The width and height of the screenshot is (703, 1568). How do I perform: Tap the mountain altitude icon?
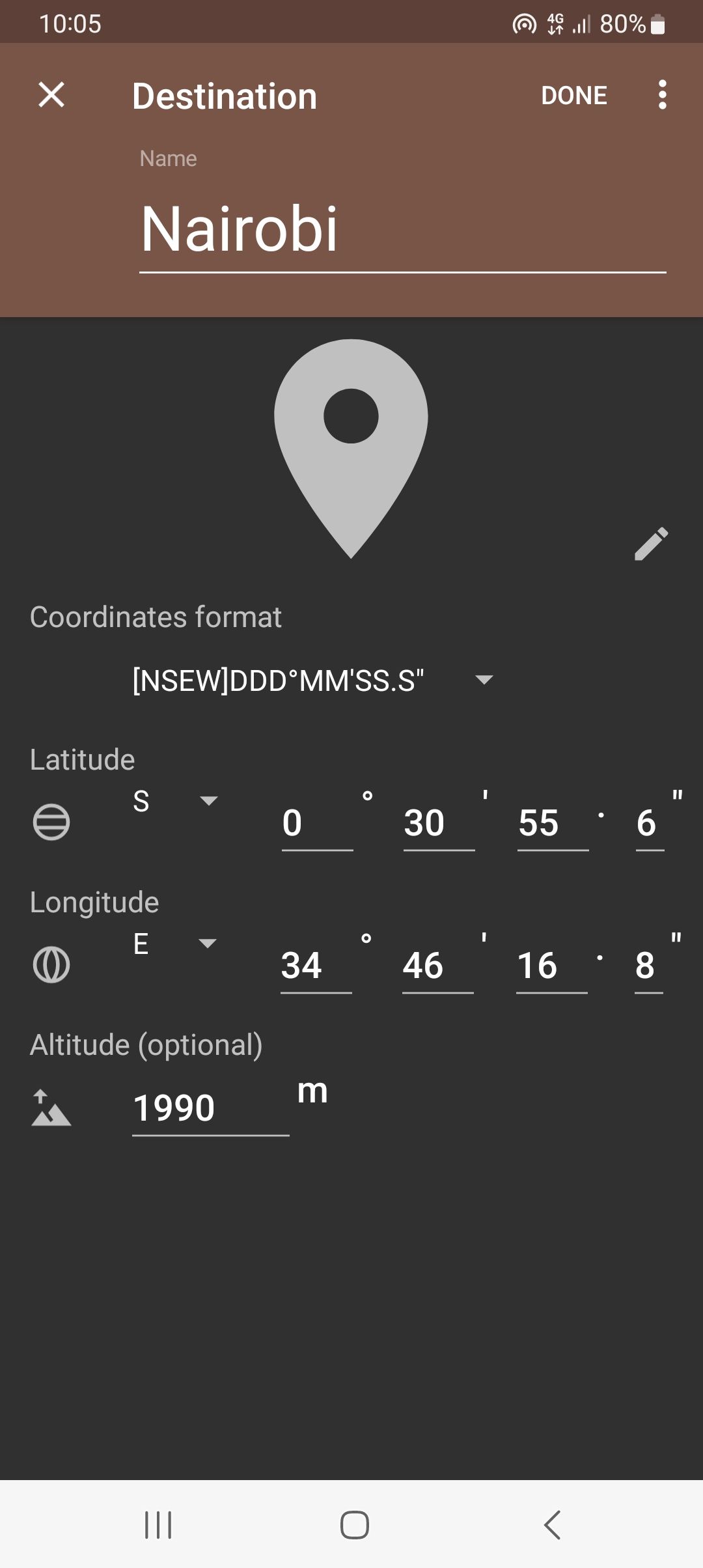tap(52, 1107)
